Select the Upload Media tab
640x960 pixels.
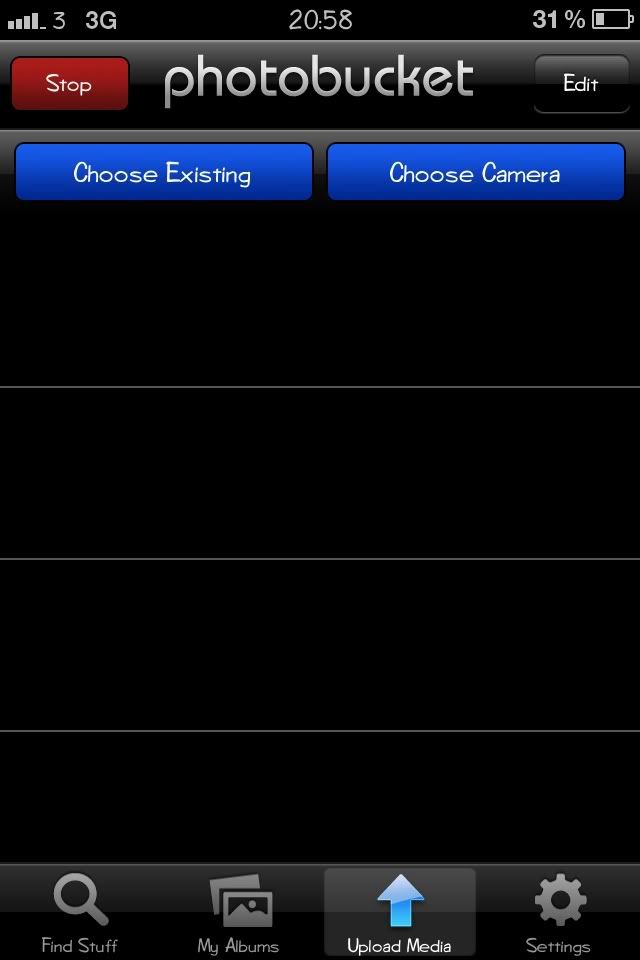coord(399,913)
